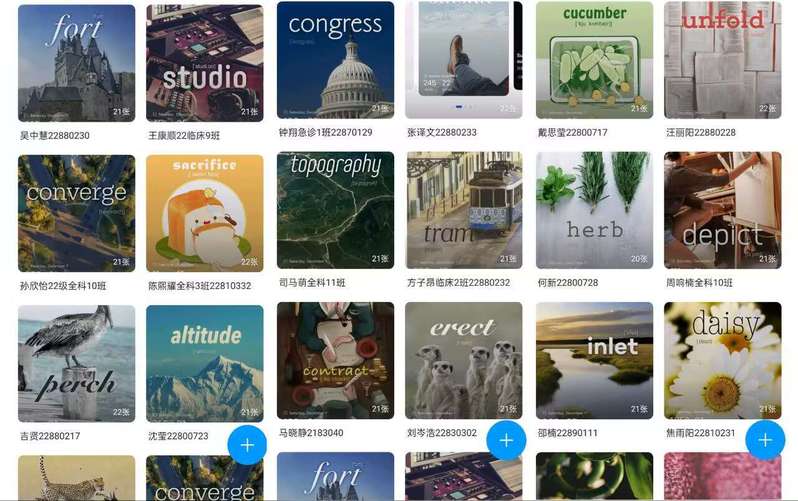Open the unfold album 汪丽阳22880228

(x=722, y=60)
